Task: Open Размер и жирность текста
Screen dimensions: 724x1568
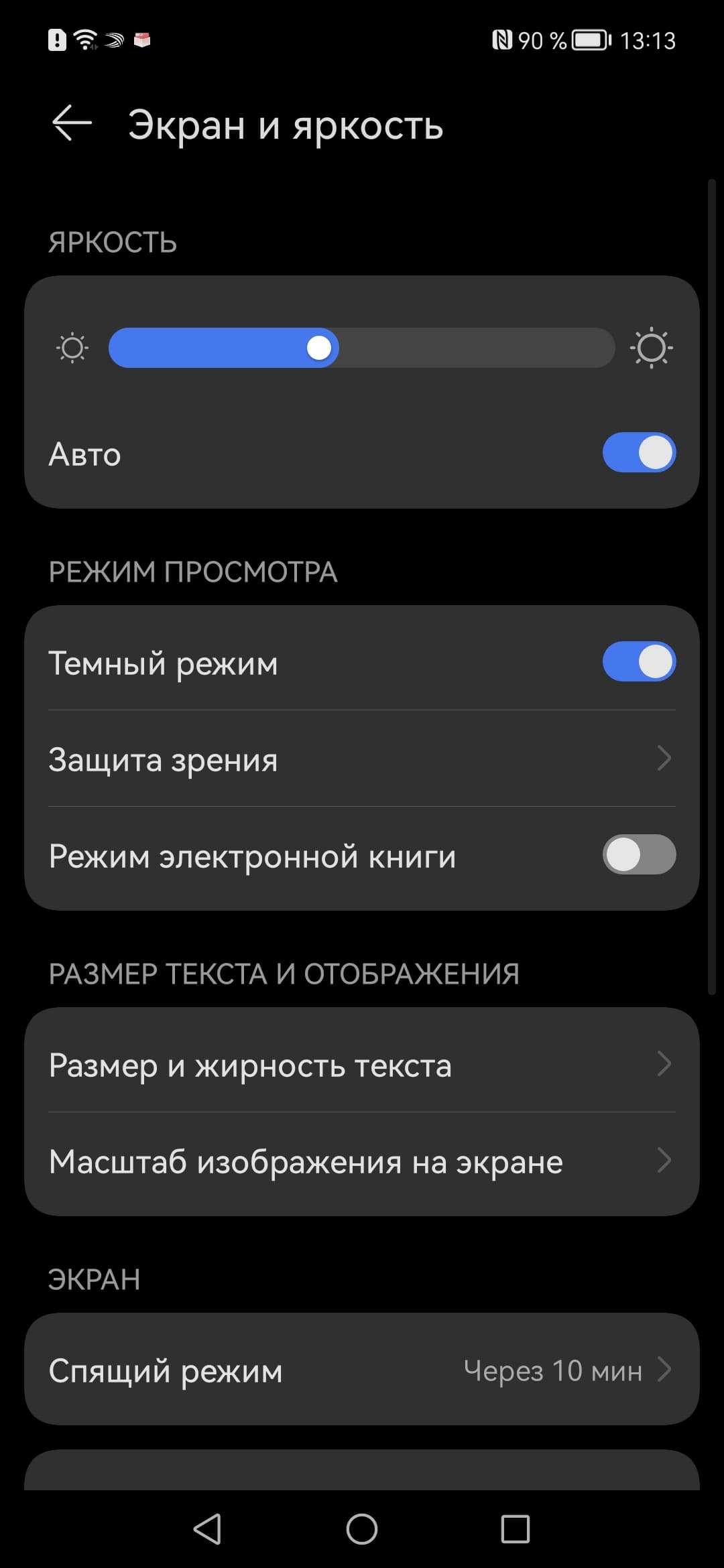Action: point(361,1064)
